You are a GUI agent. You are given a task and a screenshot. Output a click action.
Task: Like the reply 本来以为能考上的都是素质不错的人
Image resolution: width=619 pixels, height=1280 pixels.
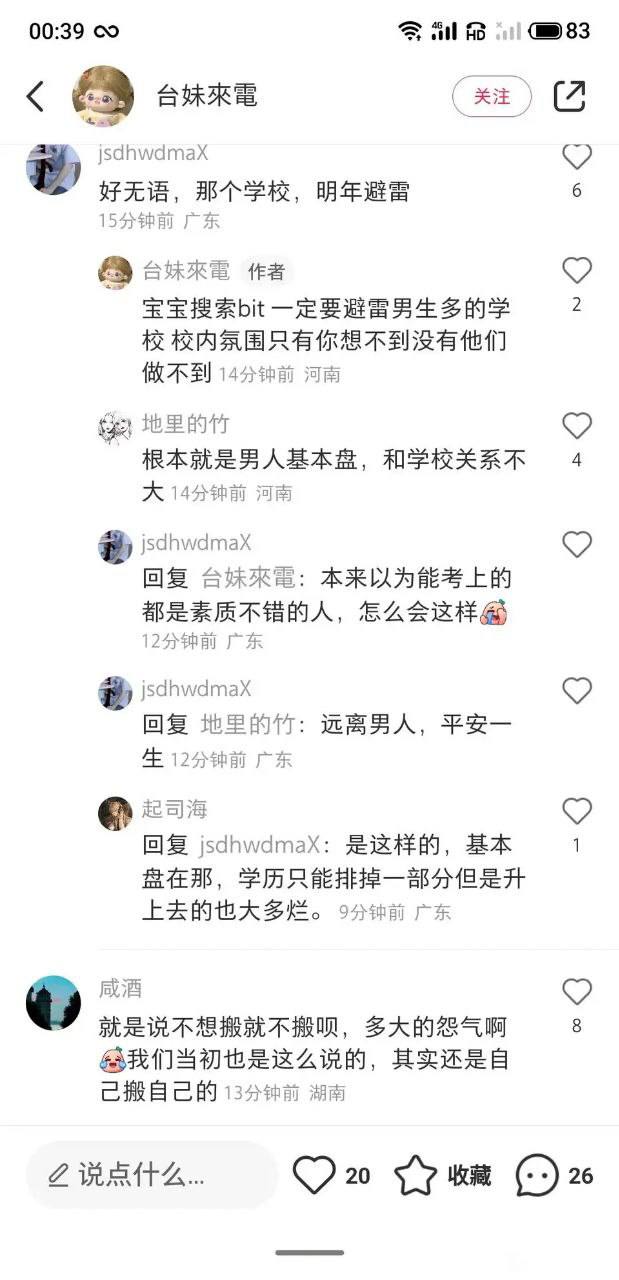pos(577,544)
